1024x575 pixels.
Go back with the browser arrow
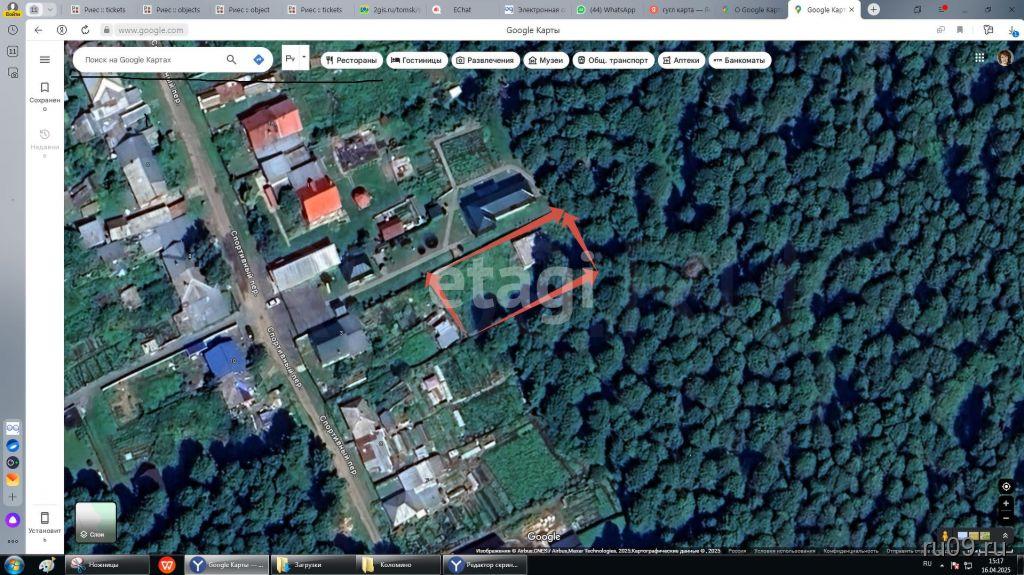point(38,30)
